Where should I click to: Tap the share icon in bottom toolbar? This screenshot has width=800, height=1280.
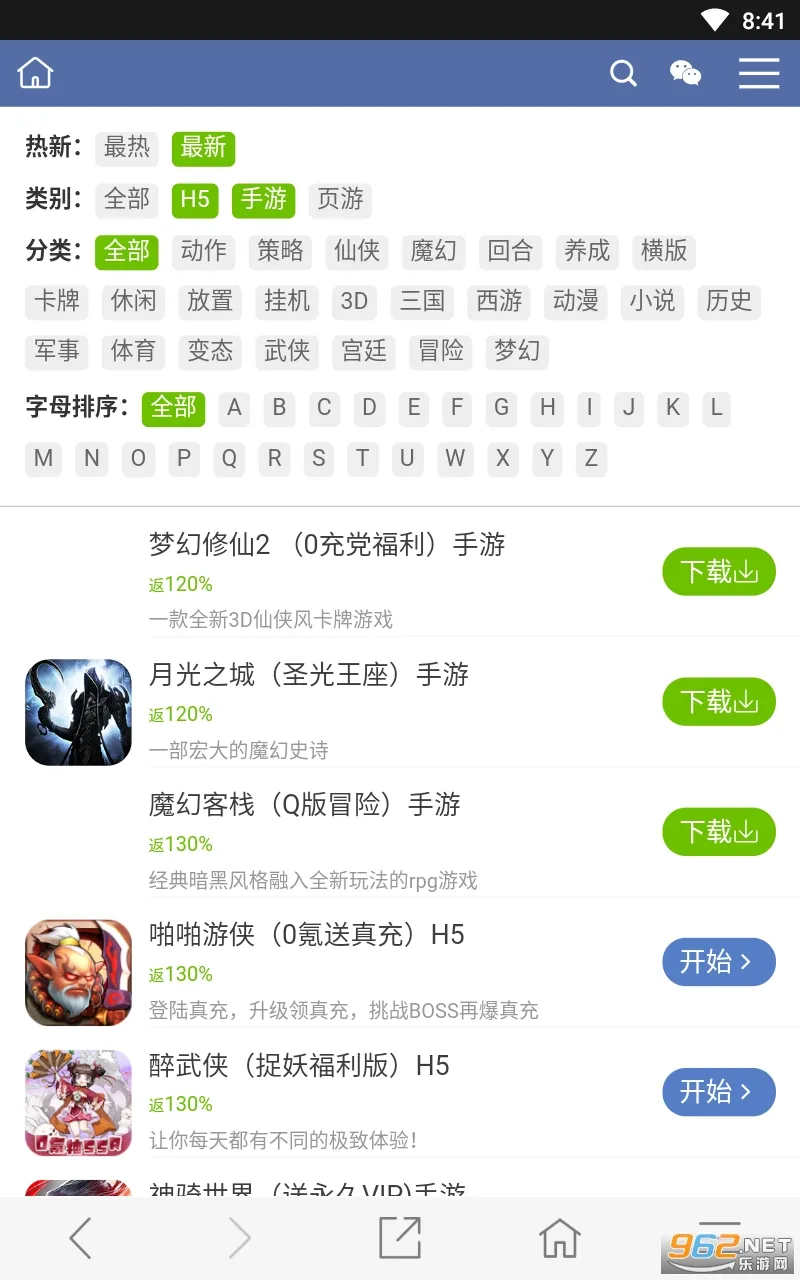(400, 1238)
